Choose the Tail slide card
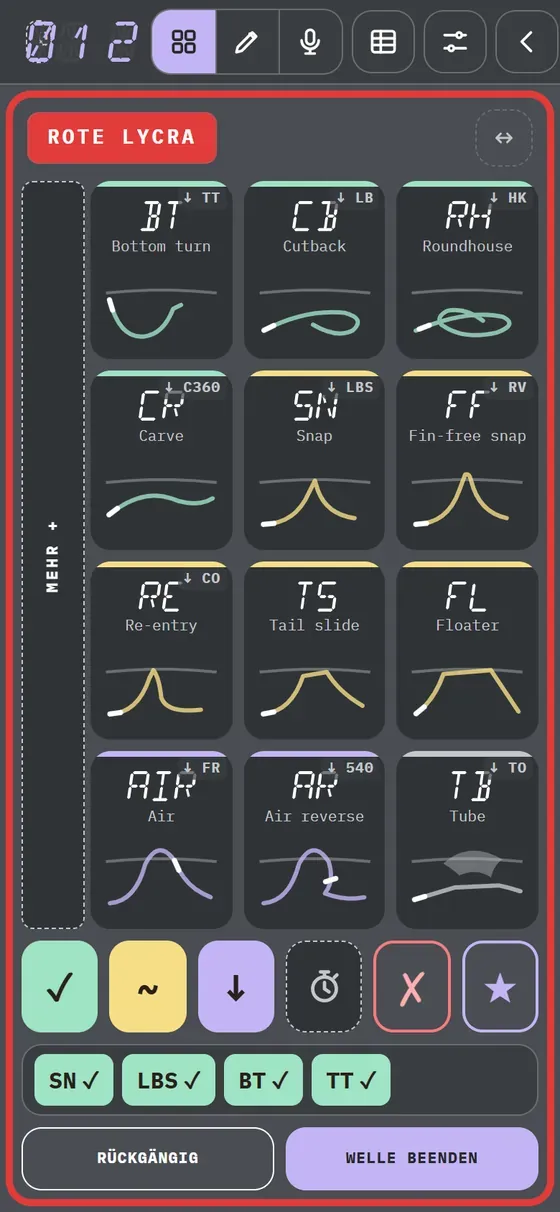 [x=314, y=650]
